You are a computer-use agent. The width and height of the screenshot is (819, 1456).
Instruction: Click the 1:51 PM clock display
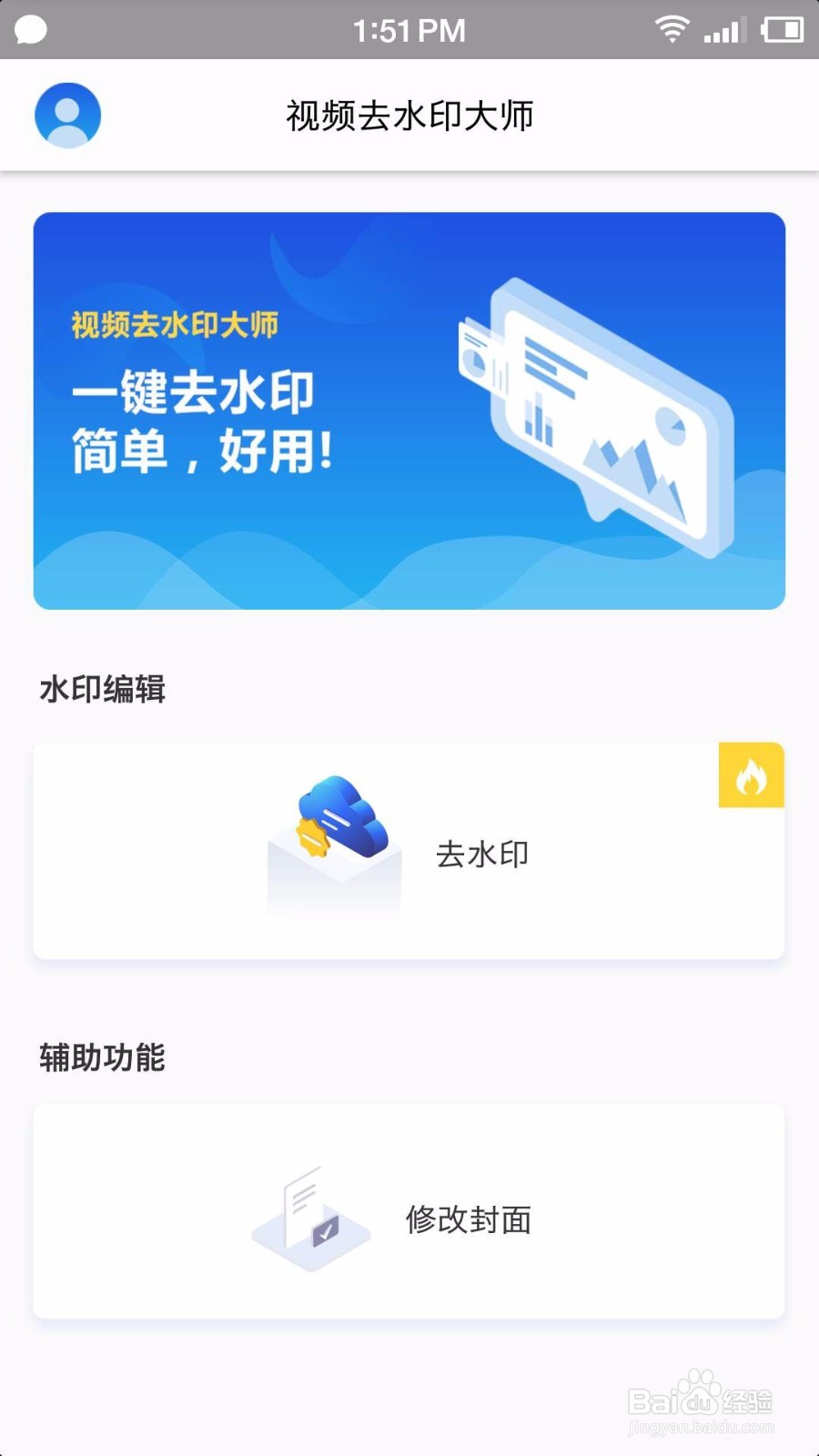408,29
